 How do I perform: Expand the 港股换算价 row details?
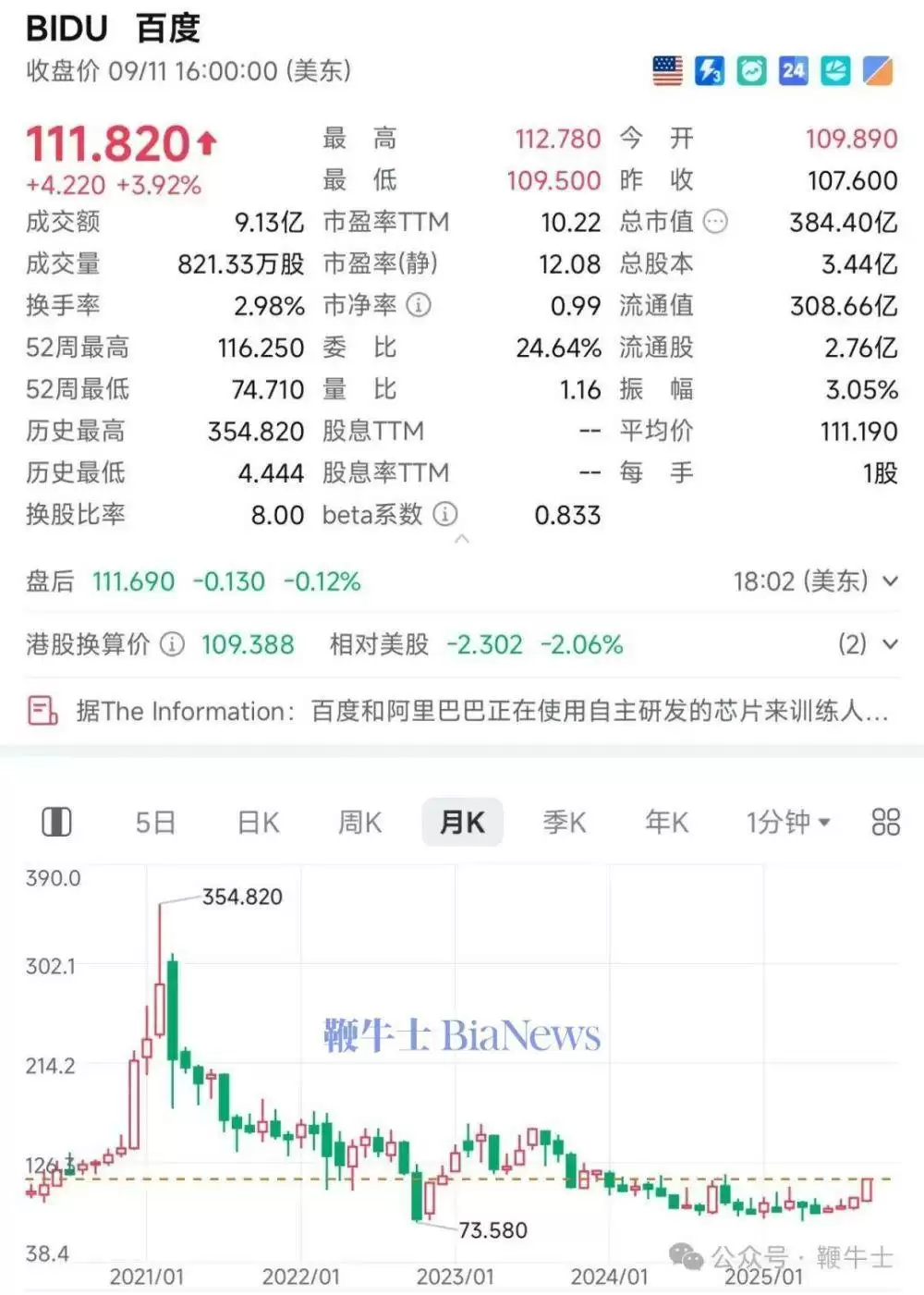pyautogui.click(x=890, y=644)
